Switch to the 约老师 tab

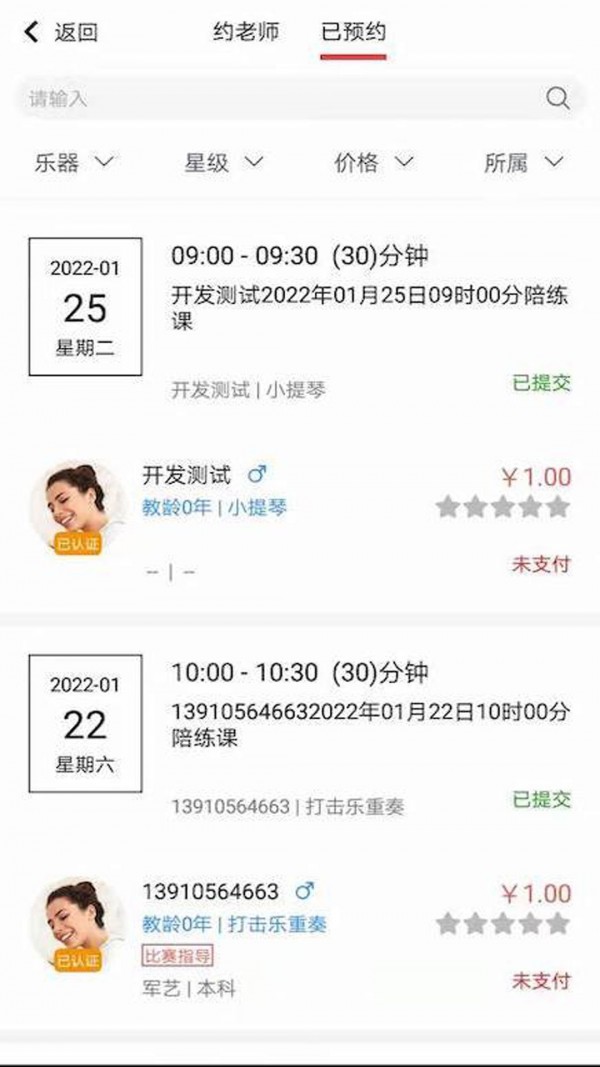(246, 32)
